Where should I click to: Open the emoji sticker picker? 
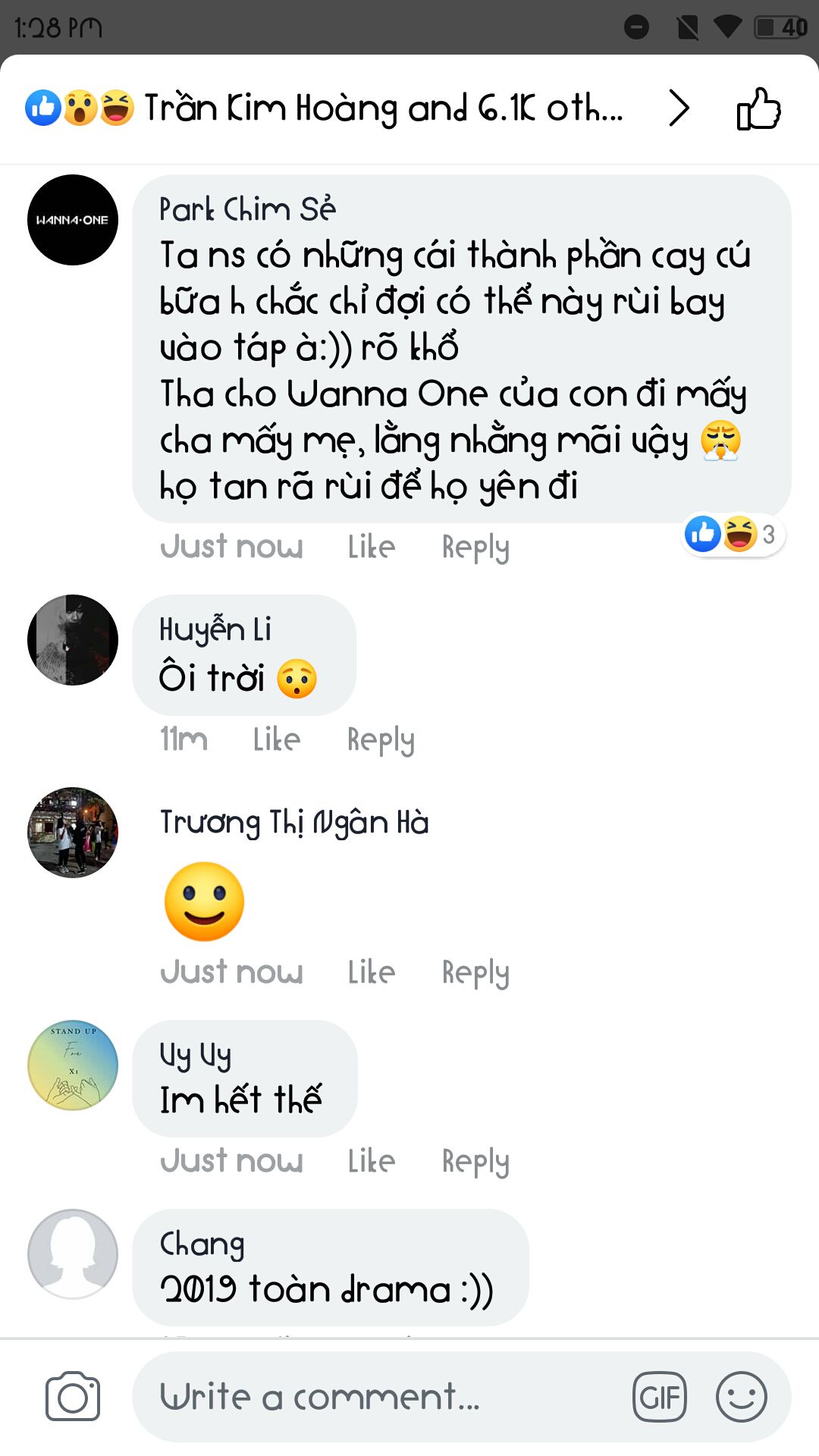pyautogui.click(x=741, y=1396)
